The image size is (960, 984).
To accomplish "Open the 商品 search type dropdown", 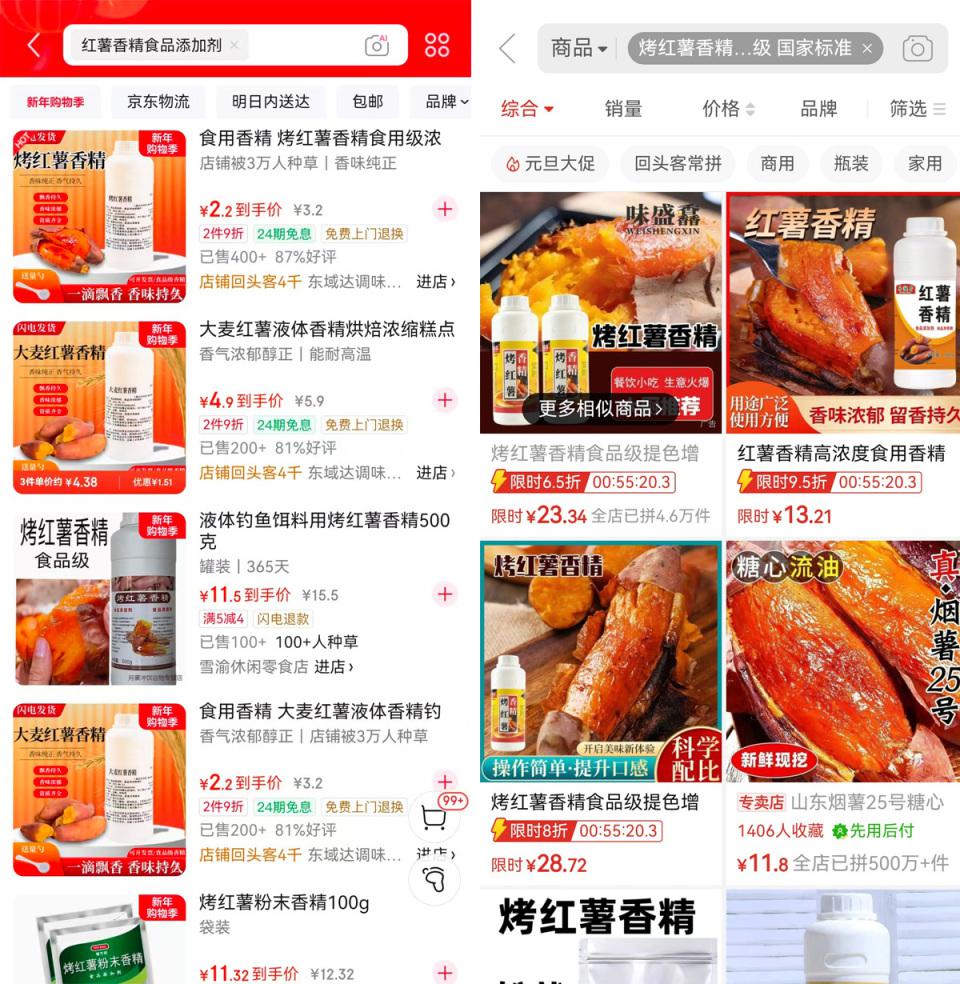I will [579, 48].
